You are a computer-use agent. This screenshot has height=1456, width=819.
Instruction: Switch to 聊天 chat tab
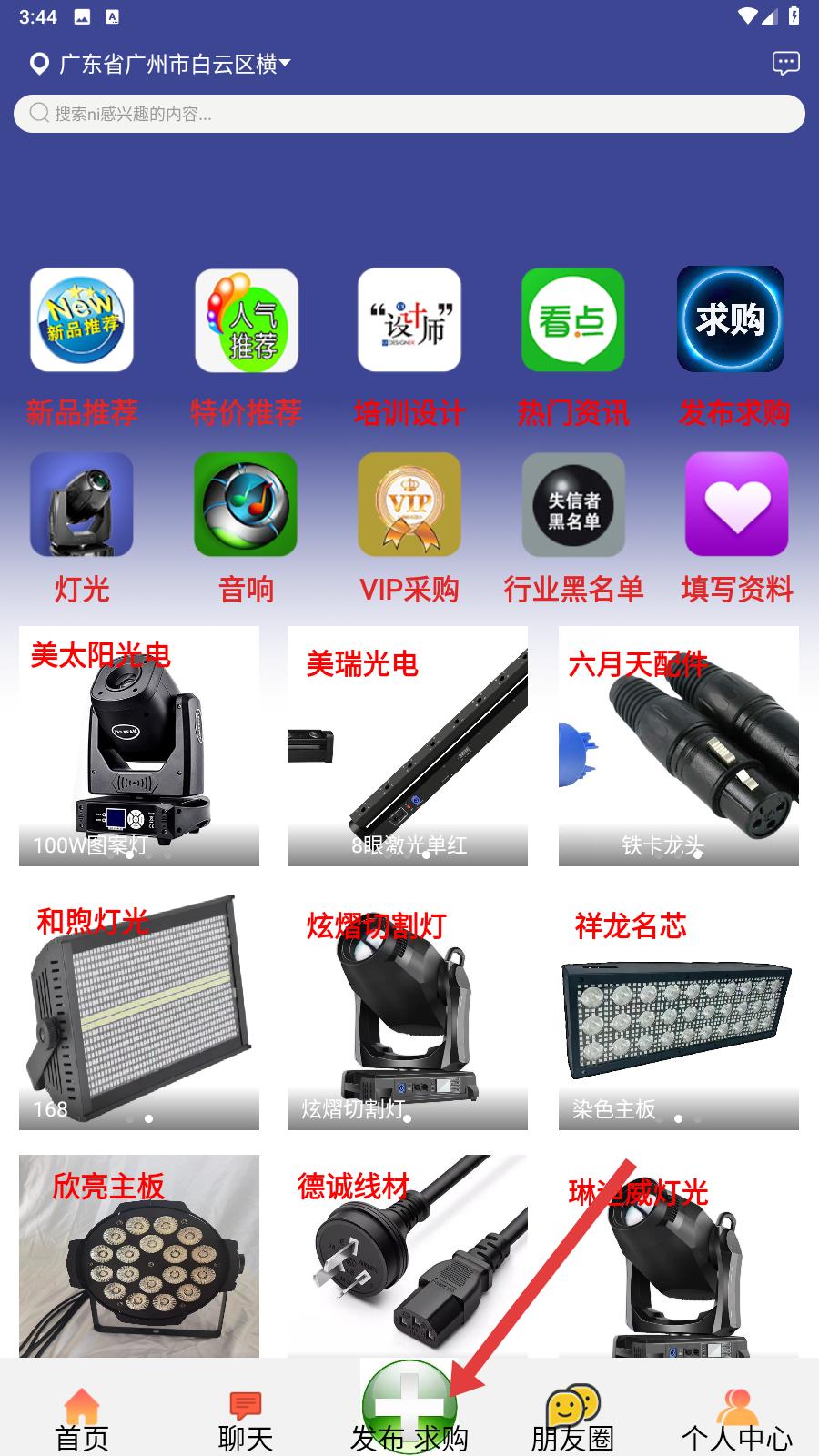click(246, 1418)
